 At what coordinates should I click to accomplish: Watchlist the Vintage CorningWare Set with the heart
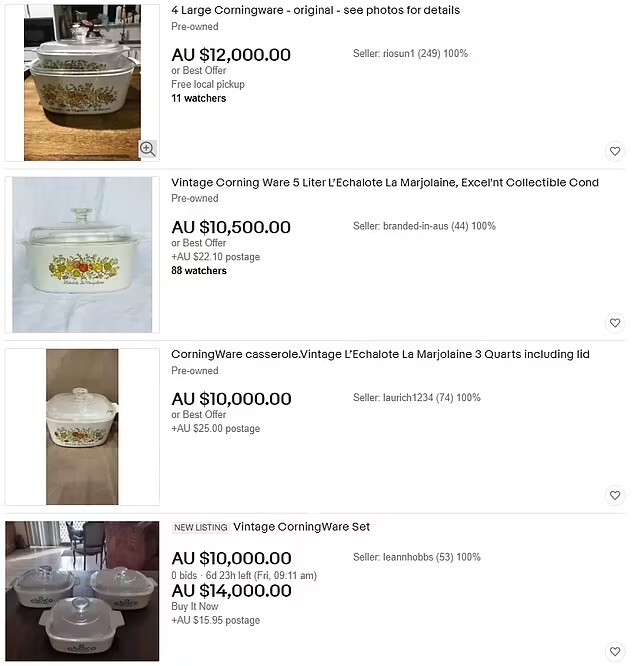tap(615, 651)
